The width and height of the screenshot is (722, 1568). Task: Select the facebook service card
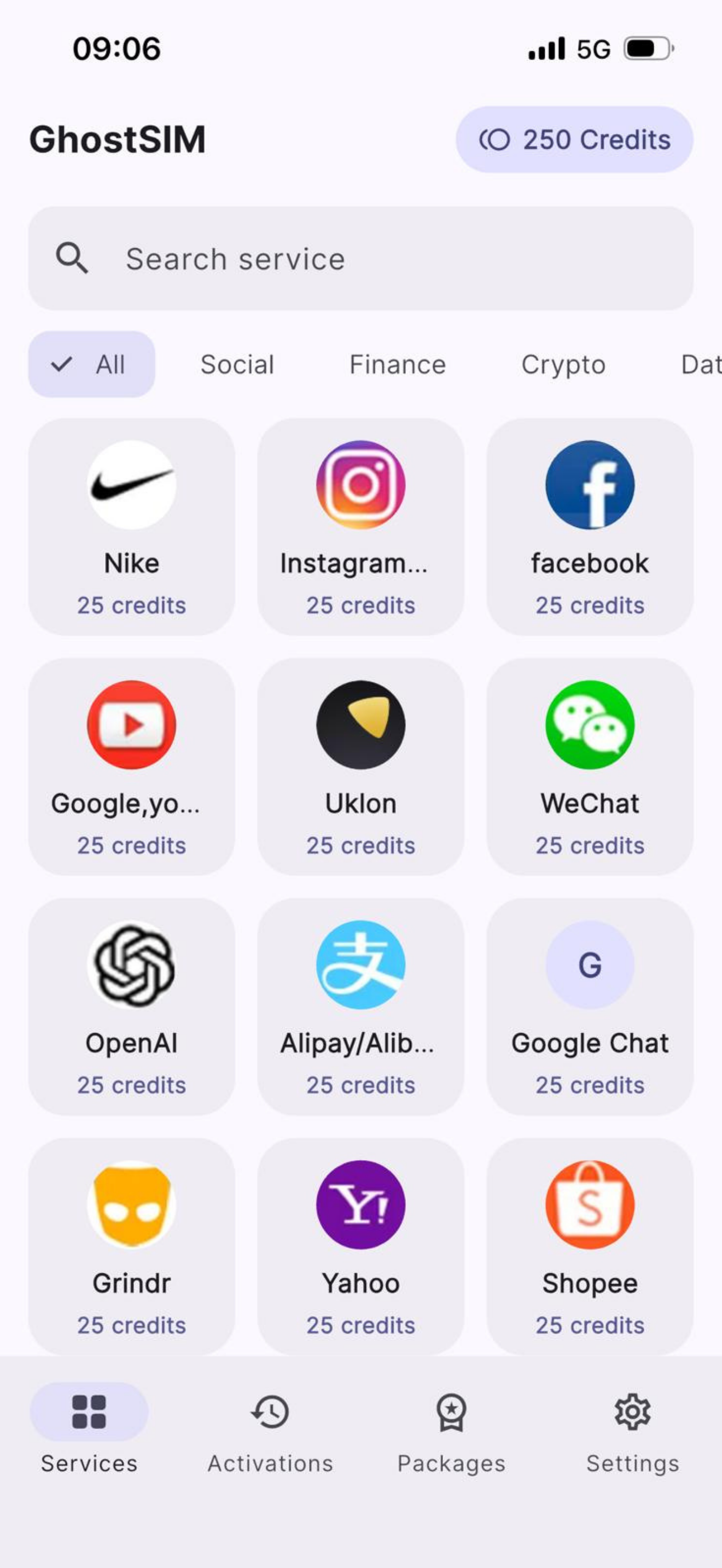tap(590, 527)
